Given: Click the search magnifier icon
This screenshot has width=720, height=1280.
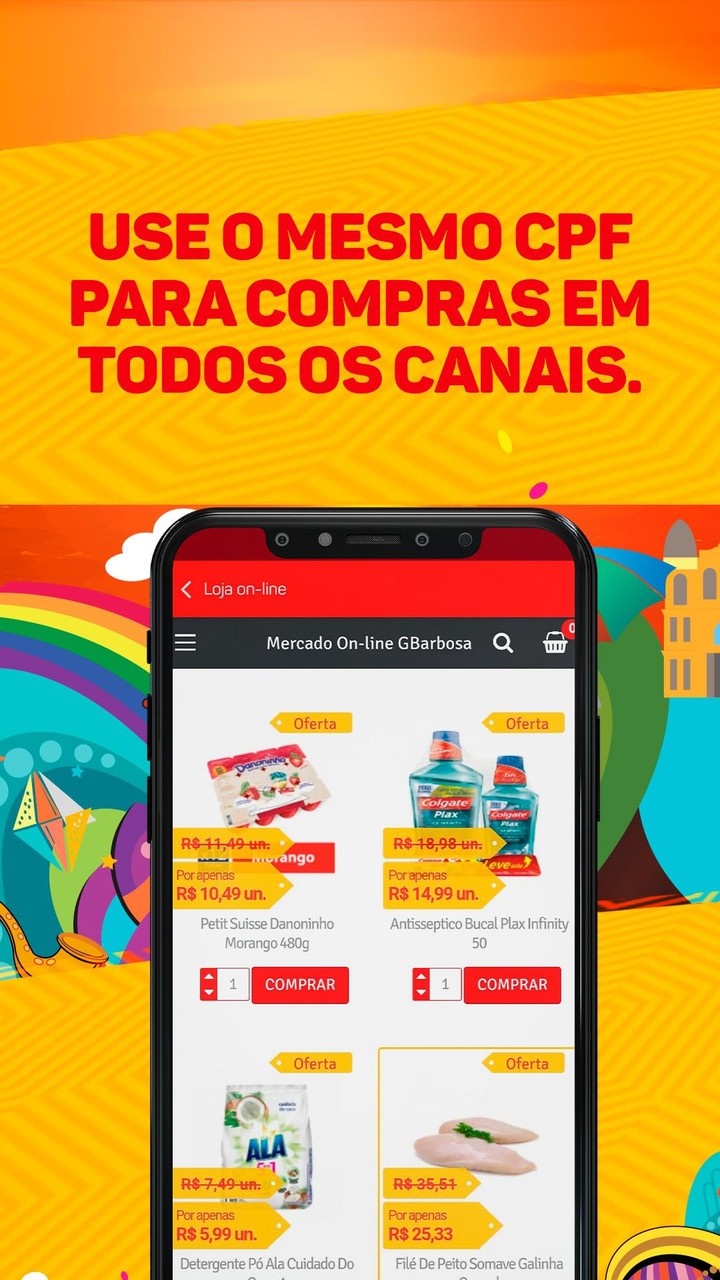Looking at the screenshot, I should coord(502,643).
